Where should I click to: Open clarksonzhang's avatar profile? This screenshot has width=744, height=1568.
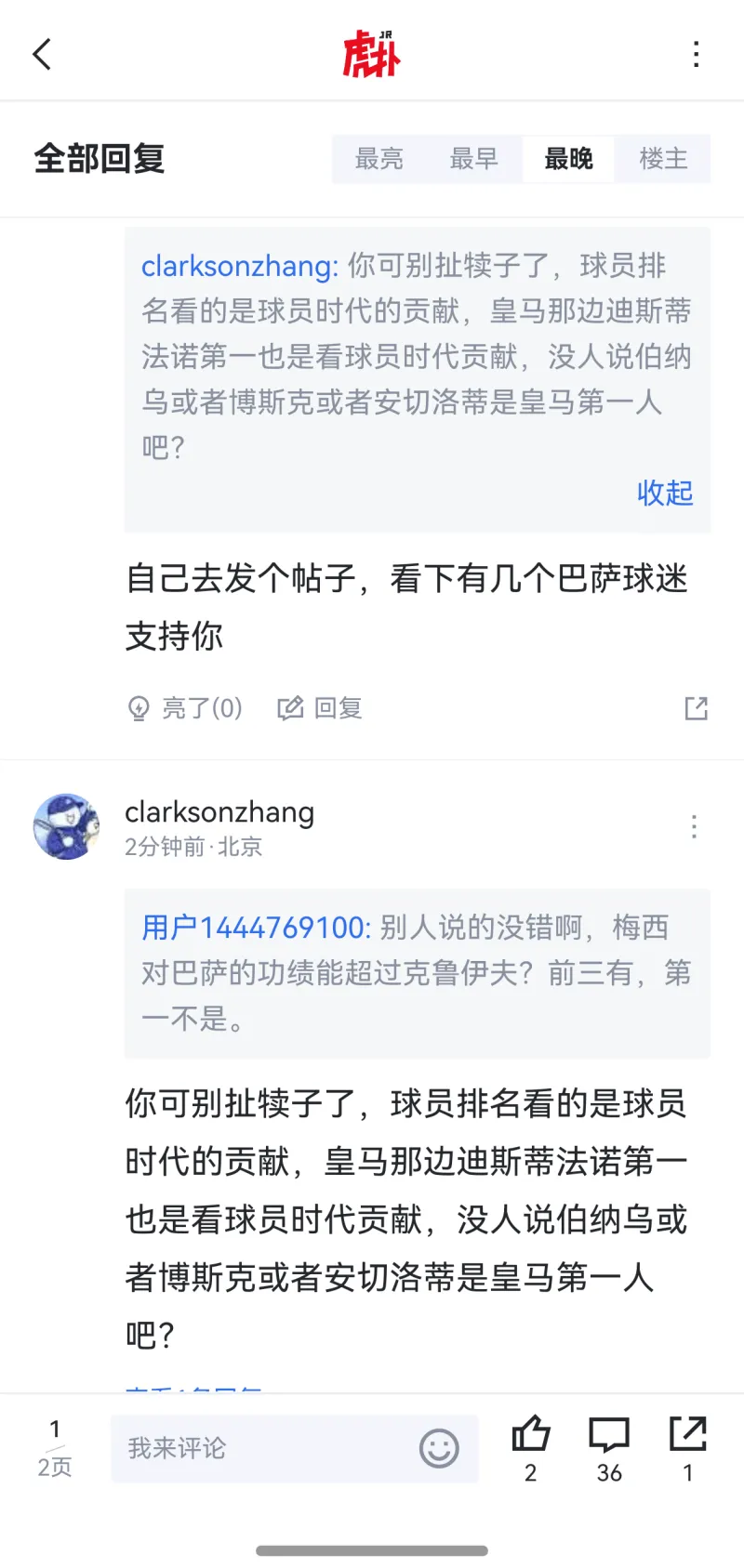(x=66, y=826)
